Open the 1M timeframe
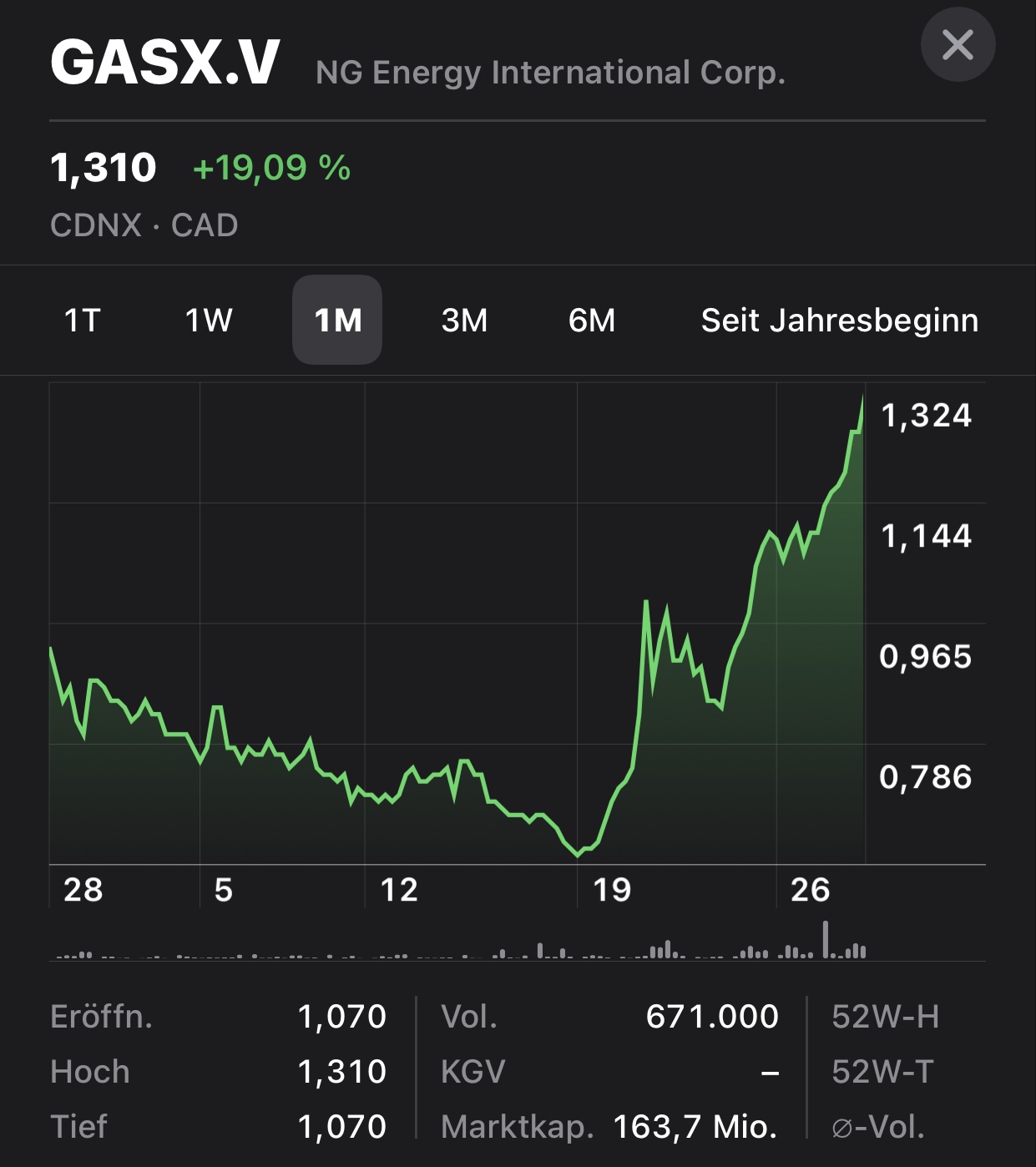 pos(336,320)
